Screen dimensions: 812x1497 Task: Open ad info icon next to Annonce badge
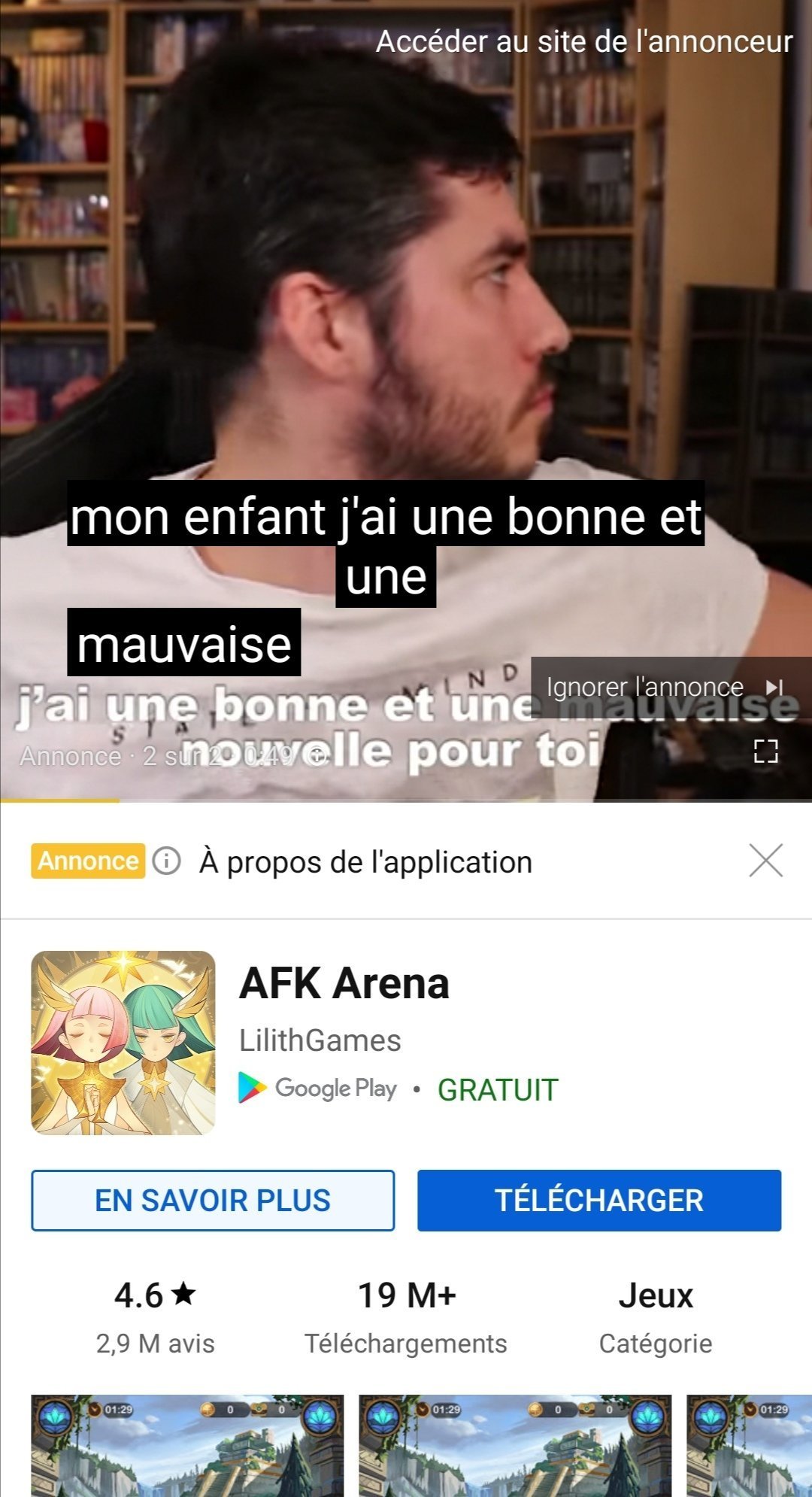166,861
